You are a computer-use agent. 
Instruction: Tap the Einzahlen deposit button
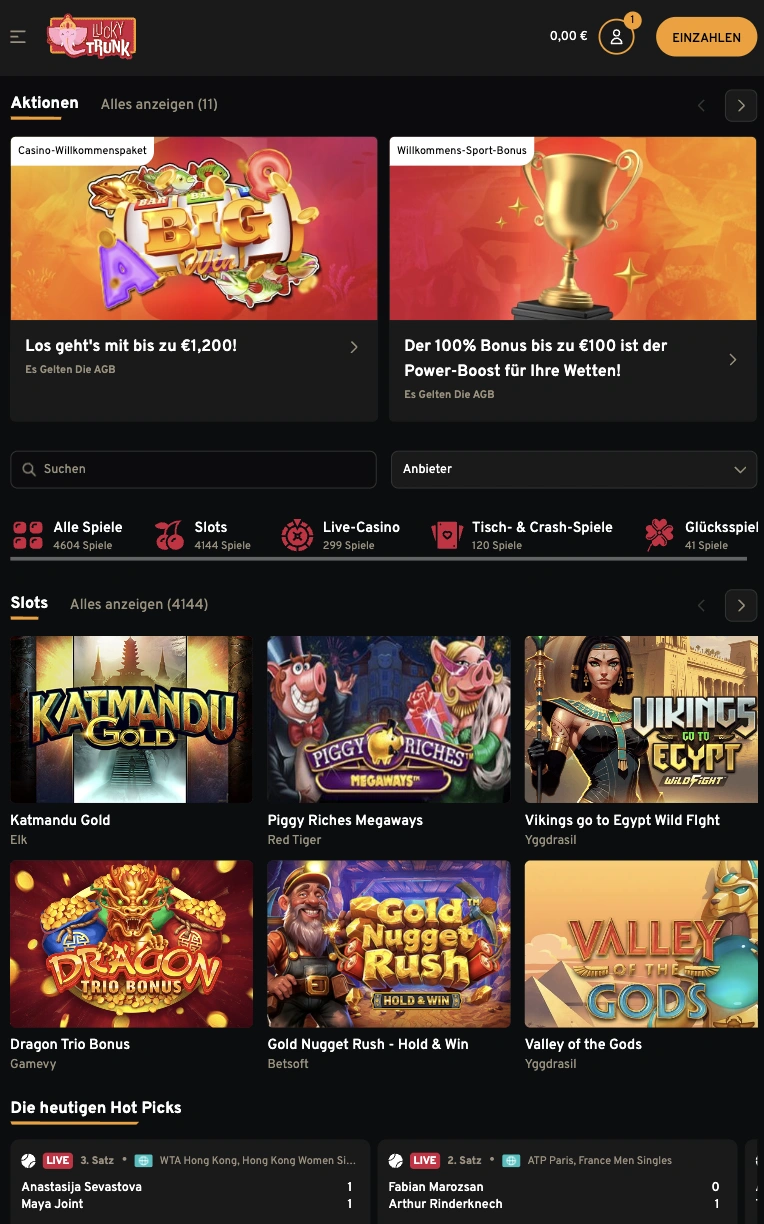pos(706,37)
